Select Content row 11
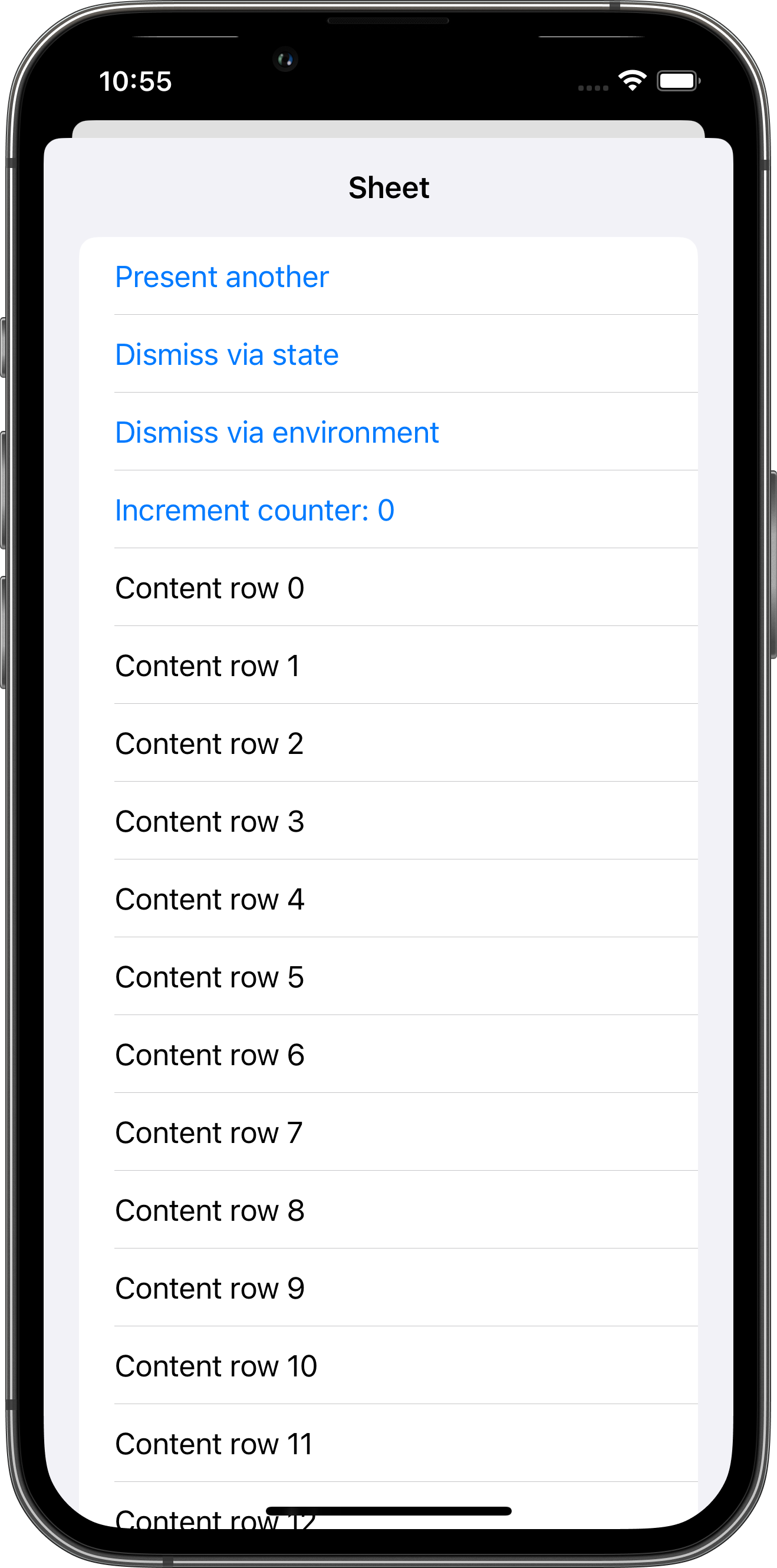 214,1443
